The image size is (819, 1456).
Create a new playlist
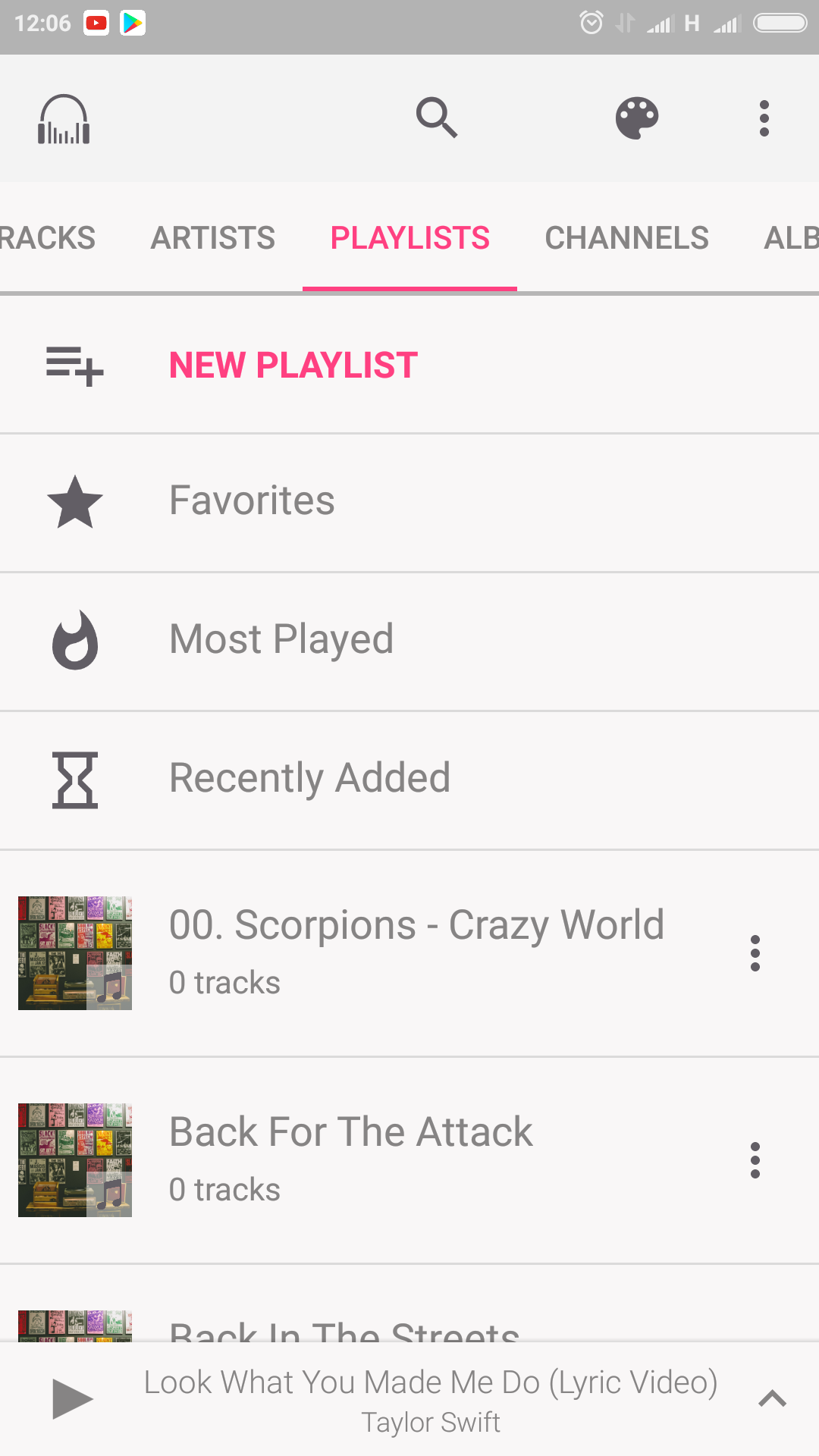[293, 366]
